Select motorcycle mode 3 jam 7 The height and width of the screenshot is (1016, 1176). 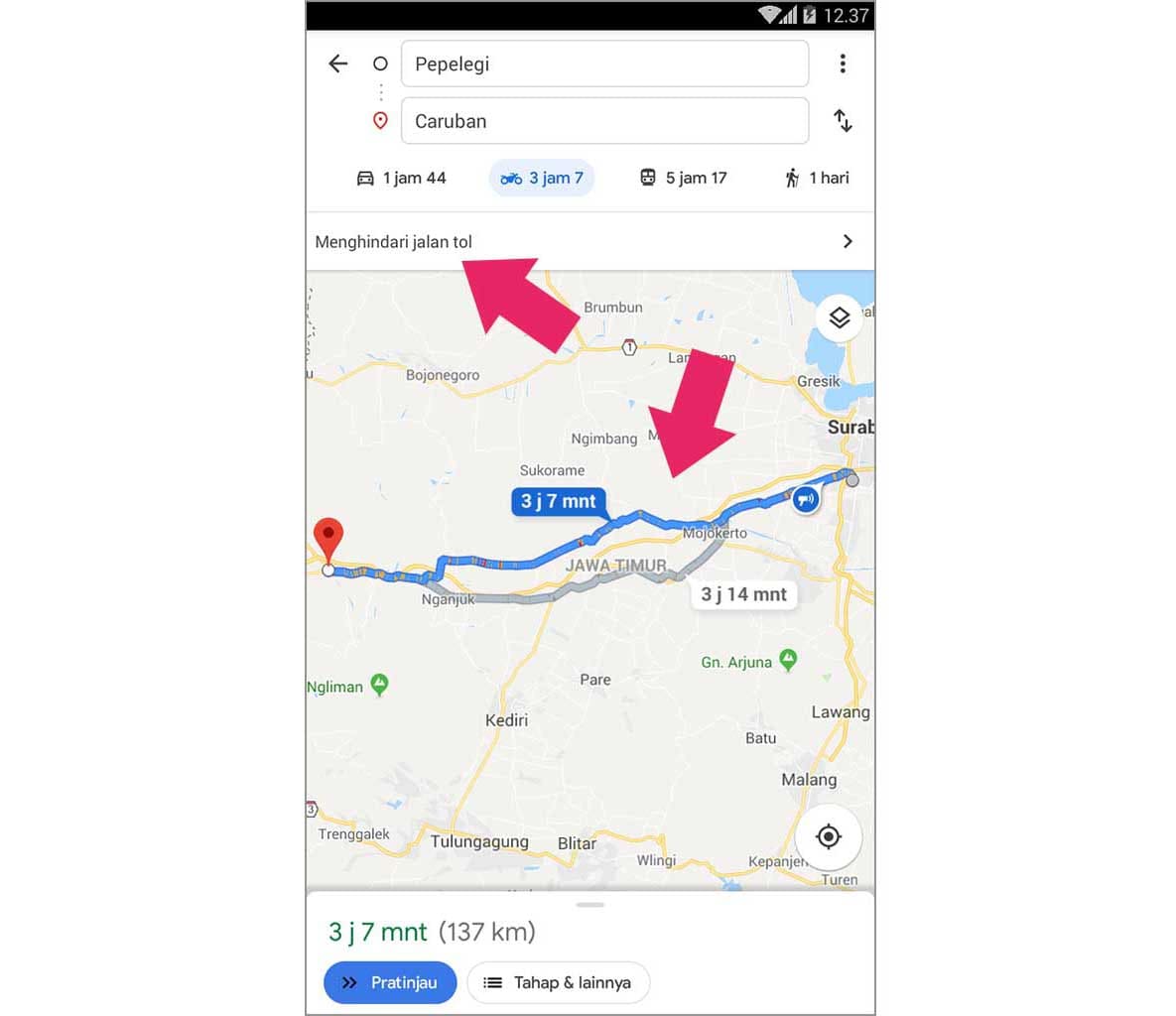click(x=542, y=179)
